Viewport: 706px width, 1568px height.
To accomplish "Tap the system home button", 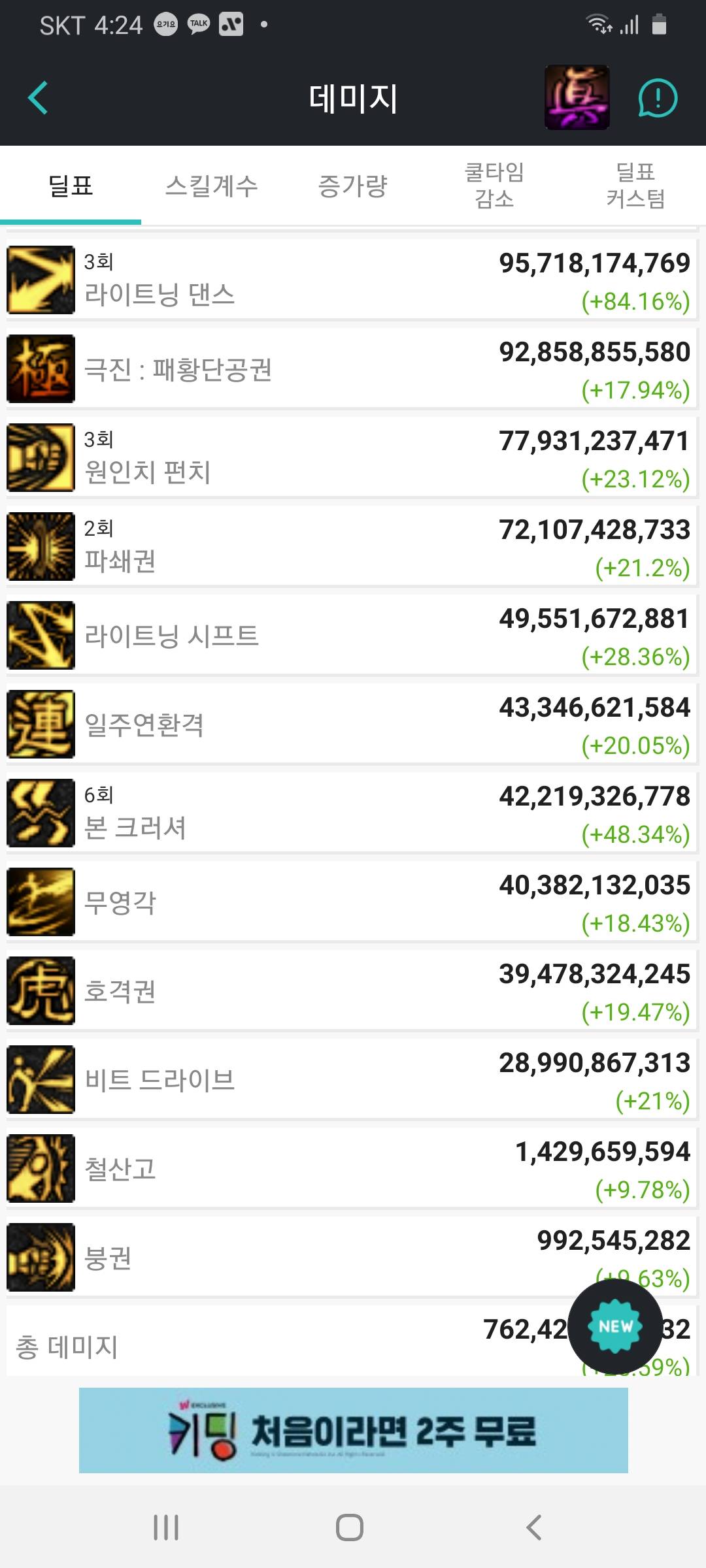I will tap(350, 1527).
